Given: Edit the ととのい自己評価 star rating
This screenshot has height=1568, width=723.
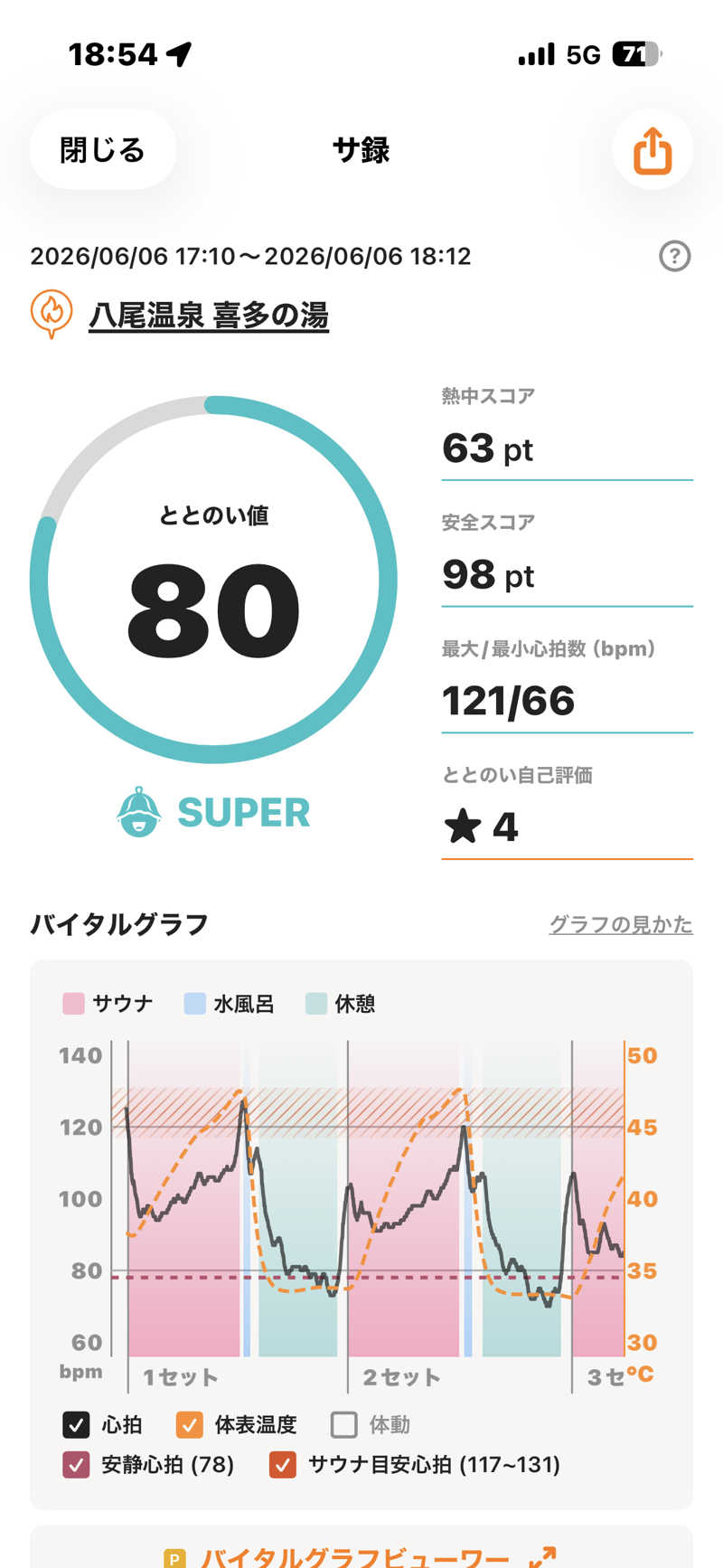Looking at the screenshot, I should coord(567,827).
